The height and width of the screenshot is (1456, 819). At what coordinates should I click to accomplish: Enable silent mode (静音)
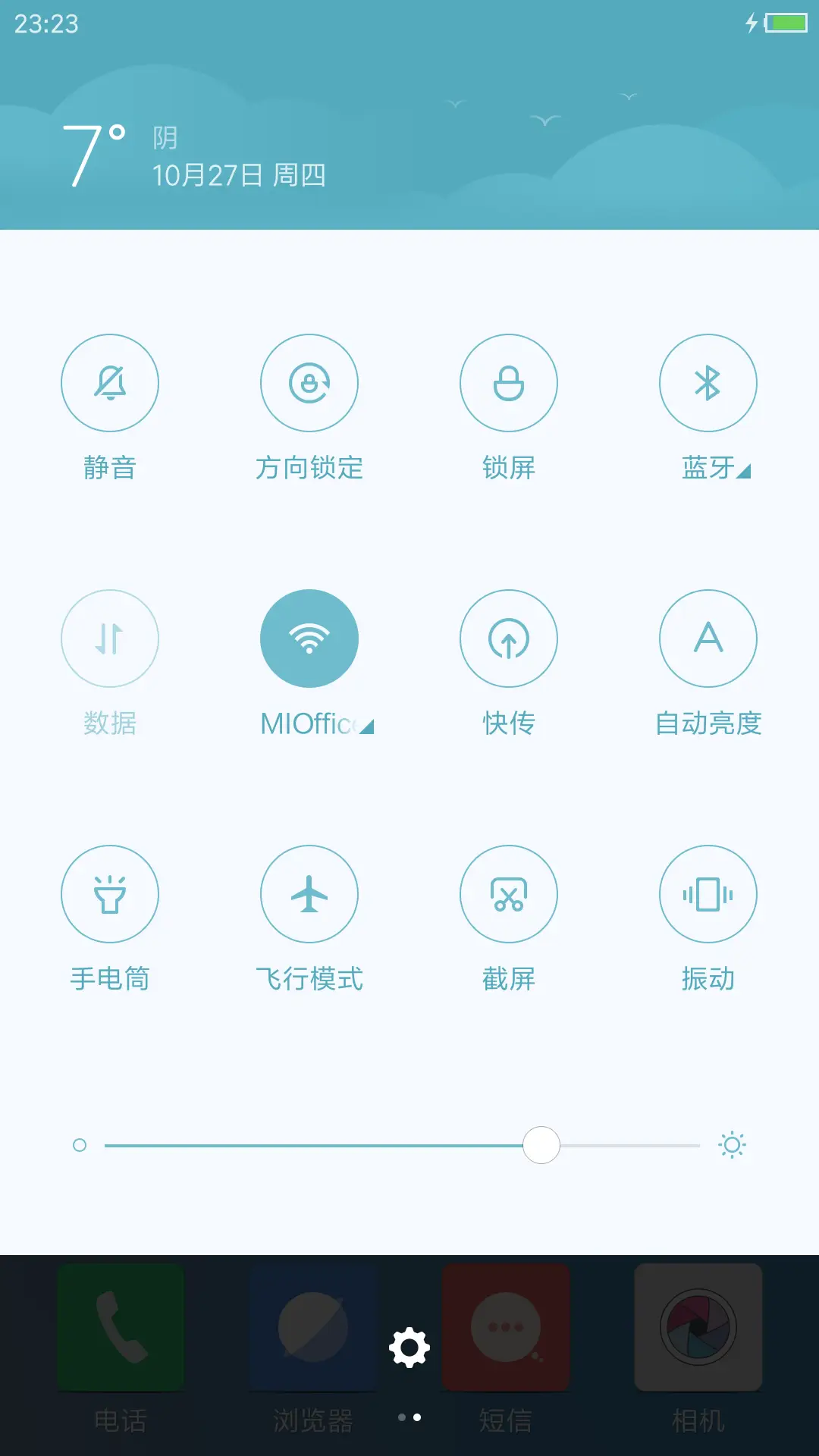[110, 383]
